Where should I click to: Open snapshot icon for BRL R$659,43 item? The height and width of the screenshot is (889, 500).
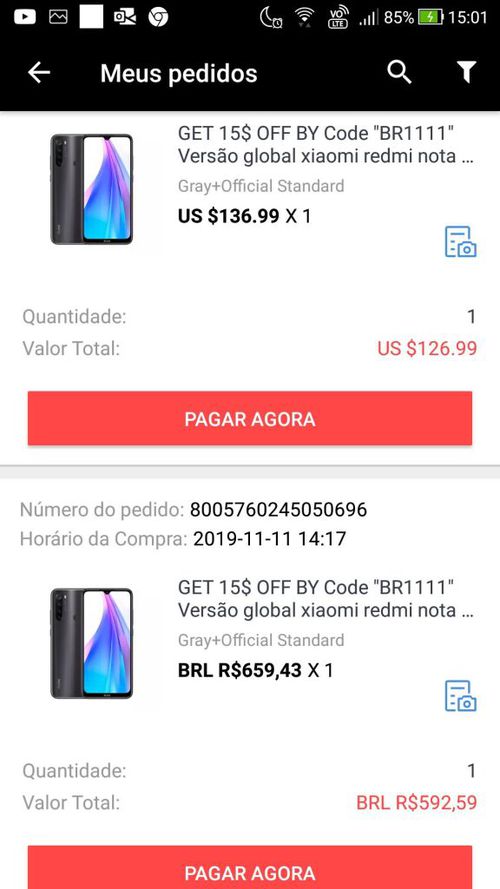tap(460, 696)
